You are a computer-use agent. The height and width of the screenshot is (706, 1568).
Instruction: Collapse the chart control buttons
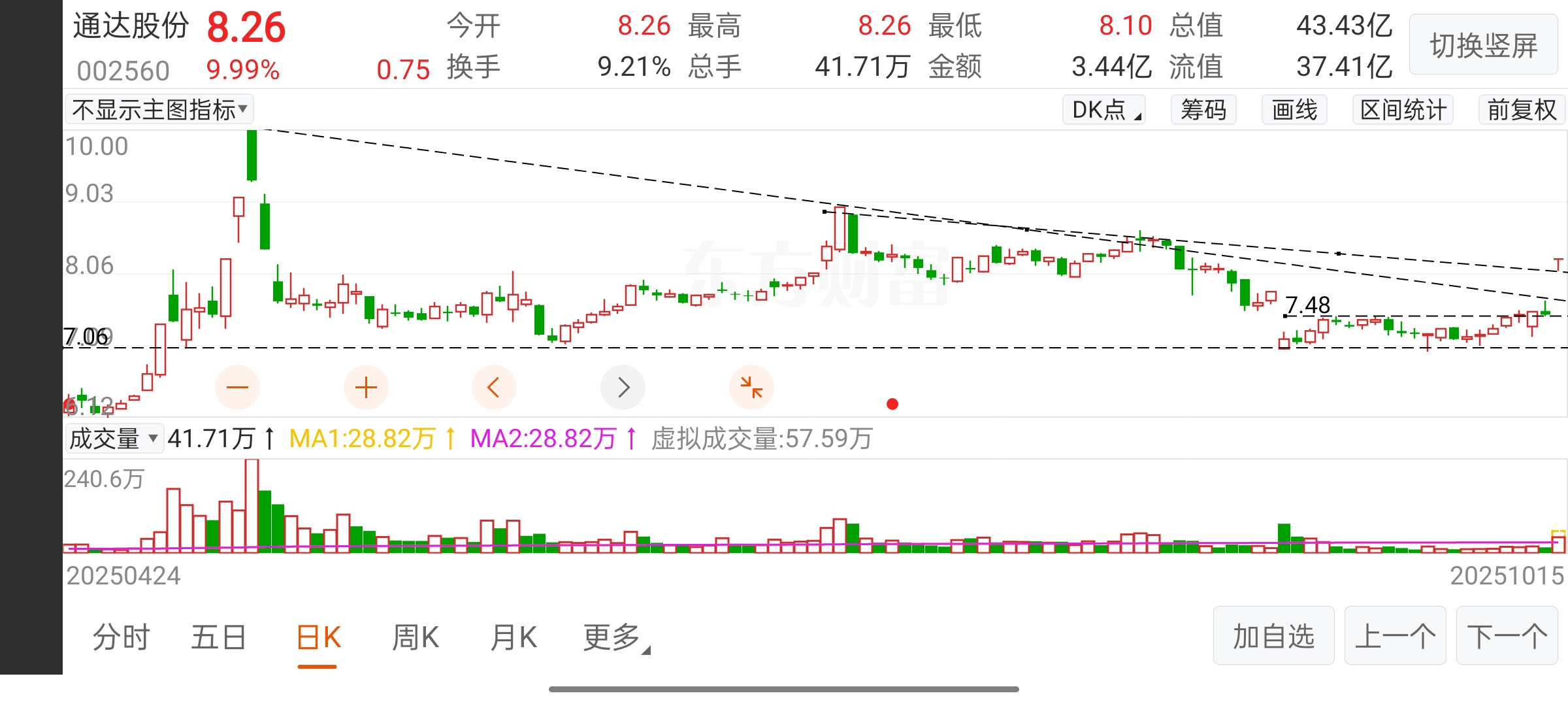pyautogui.click(x=751, y=388)
